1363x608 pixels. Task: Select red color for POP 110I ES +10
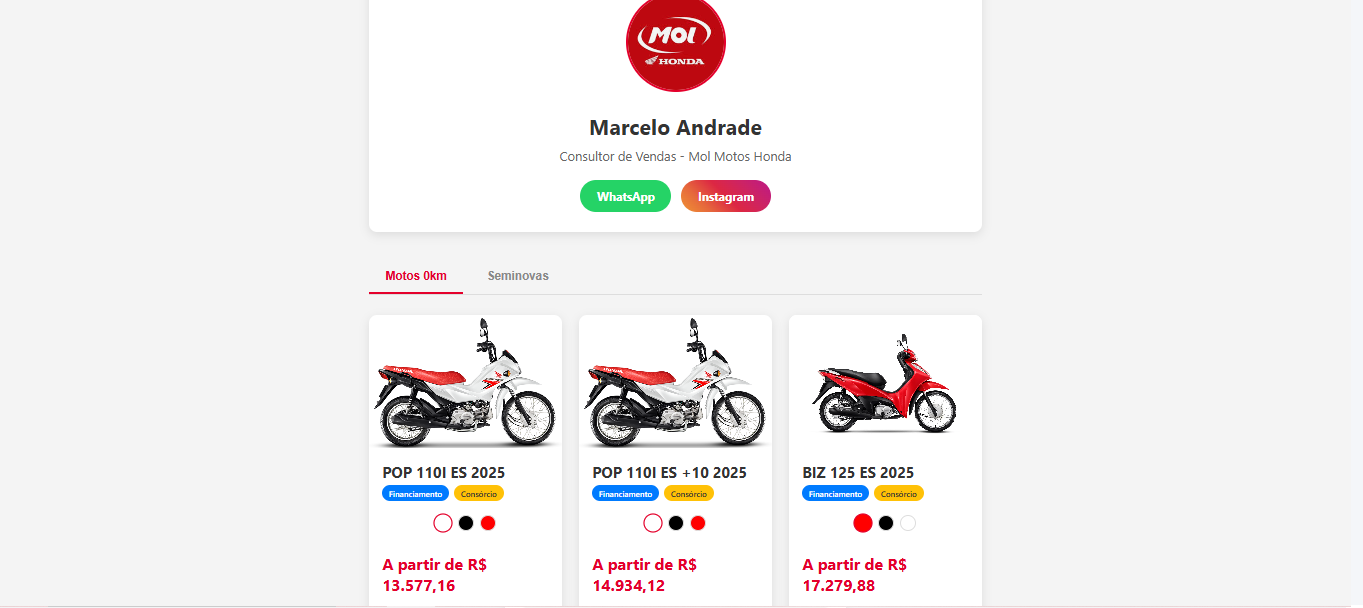(x=698, y=523)
